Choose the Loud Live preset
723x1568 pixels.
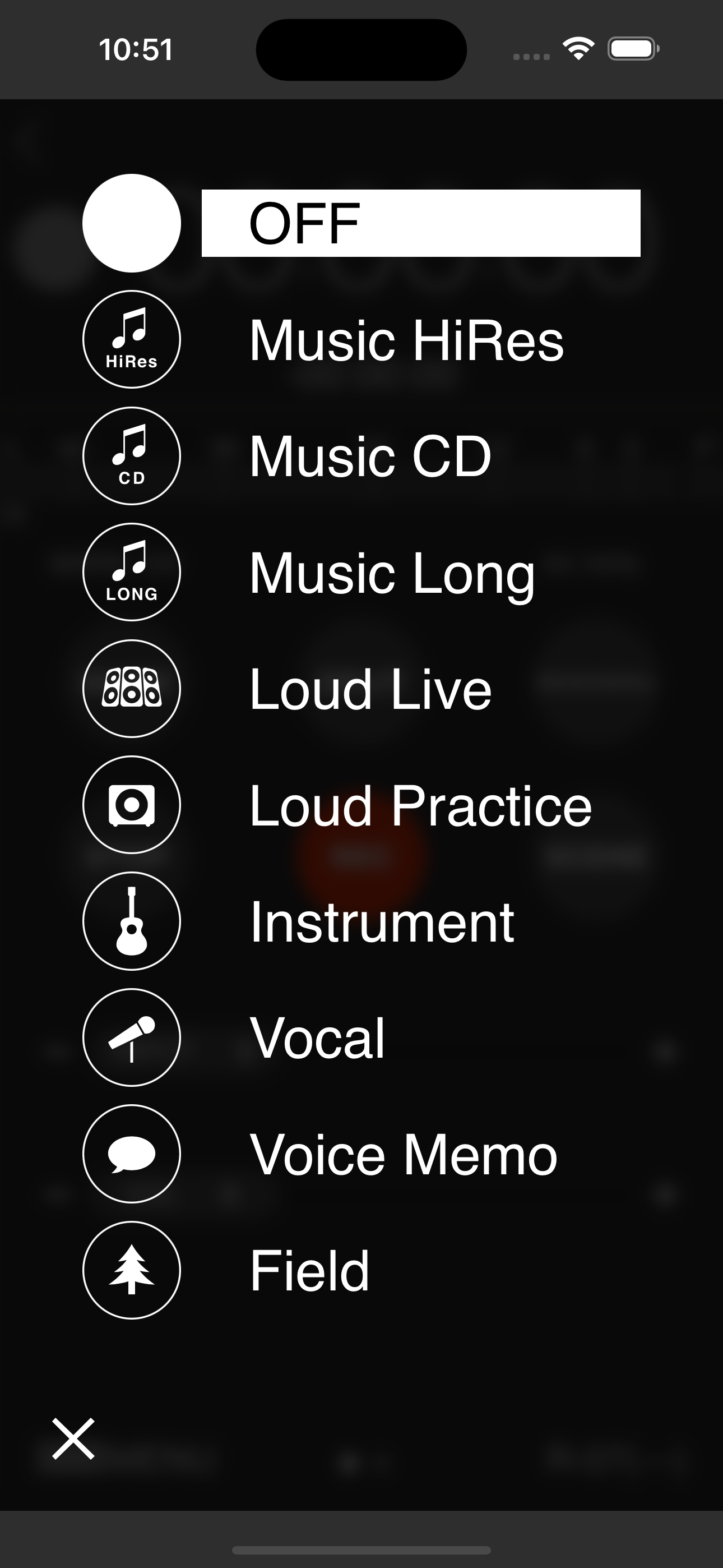coord(361,689)
